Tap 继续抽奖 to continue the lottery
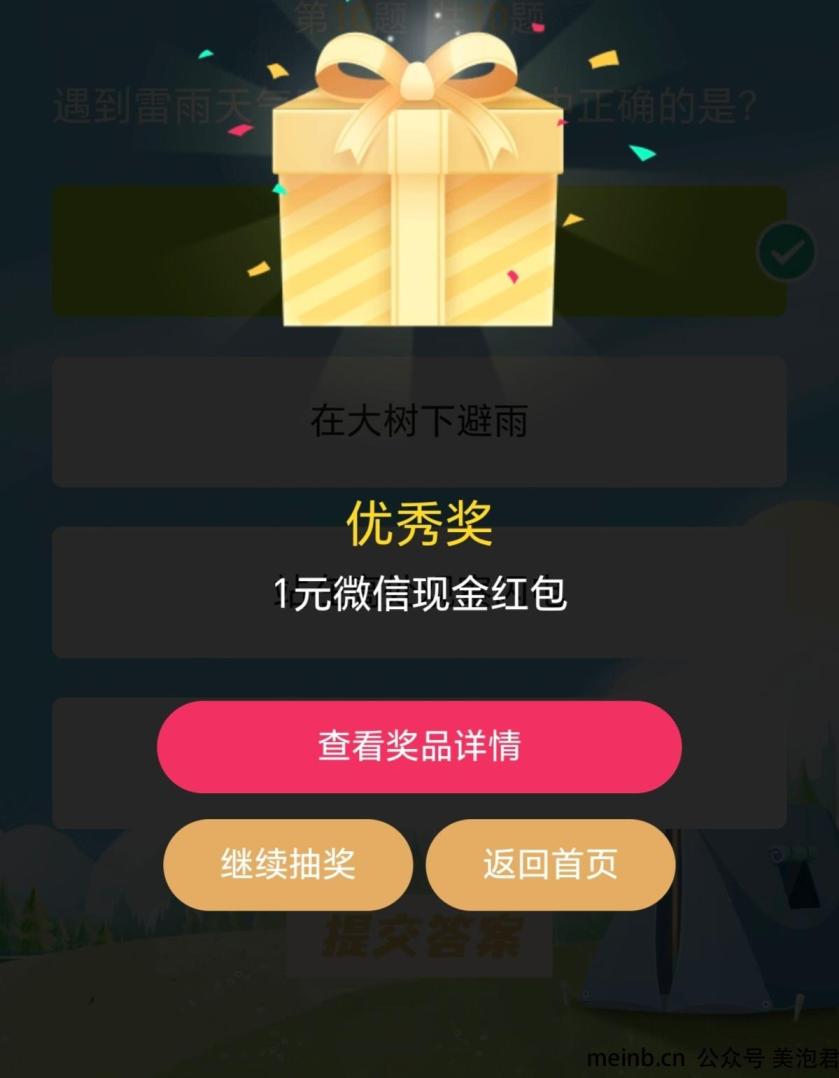This screenshot has width=839, height=1078. tap(288, 864)
